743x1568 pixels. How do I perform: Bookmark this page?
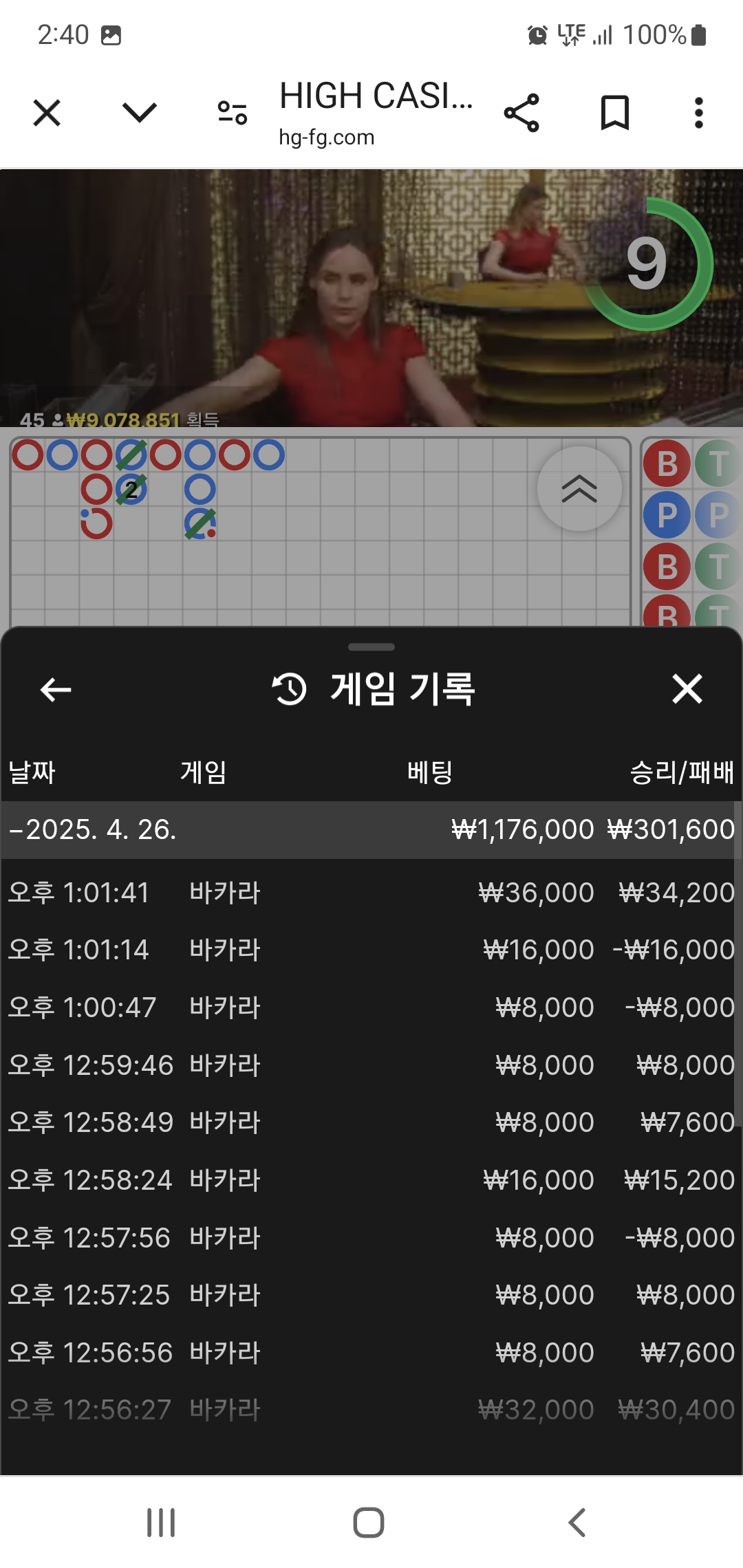point(615,113)
